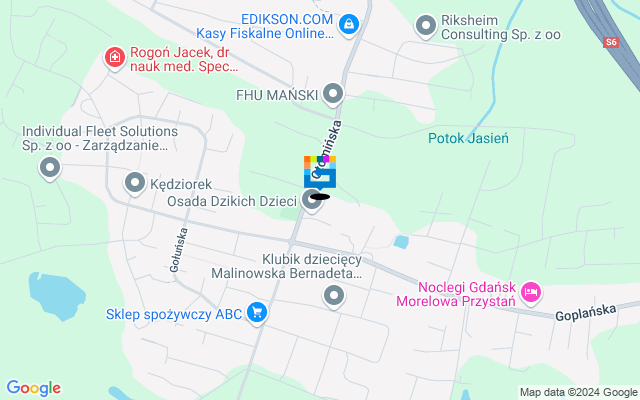Tap the colorful custom location marker
Viewport: 640px width, 400px height.
[320, 172]
